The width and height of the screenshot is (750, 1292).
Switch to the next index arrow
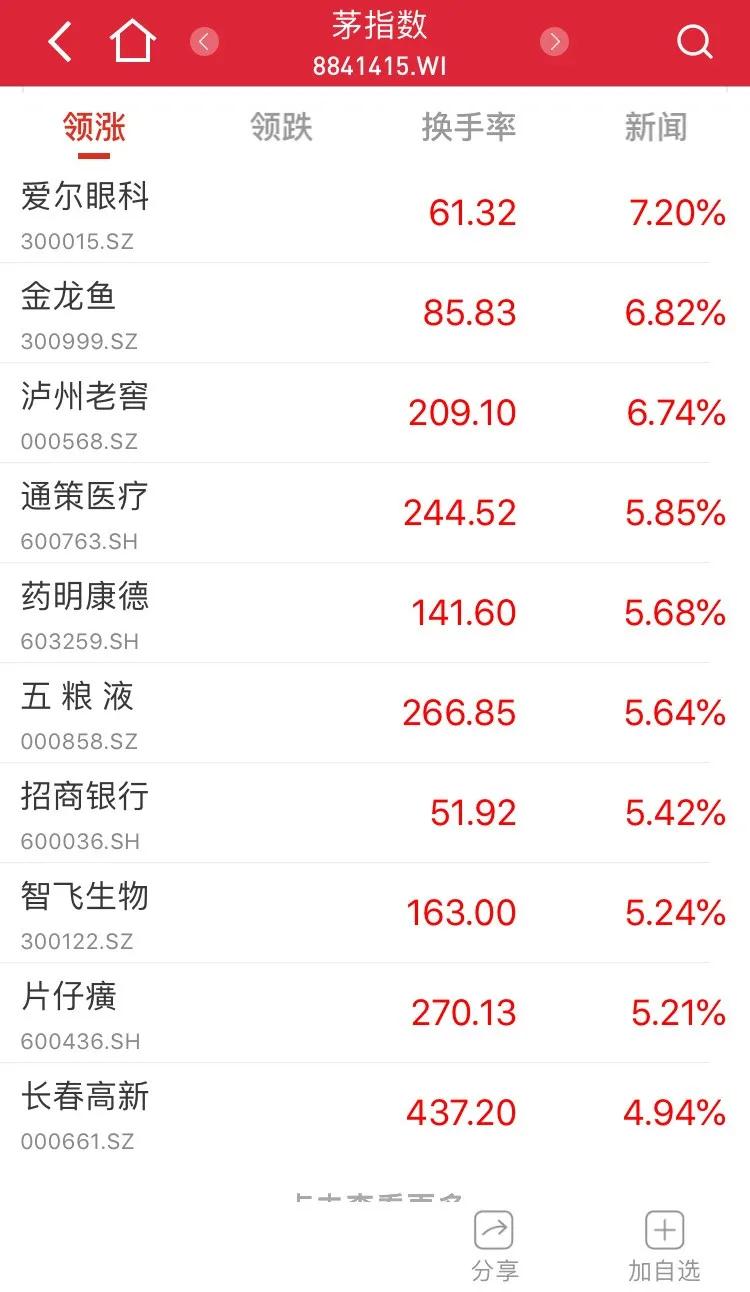click(554, 41)
